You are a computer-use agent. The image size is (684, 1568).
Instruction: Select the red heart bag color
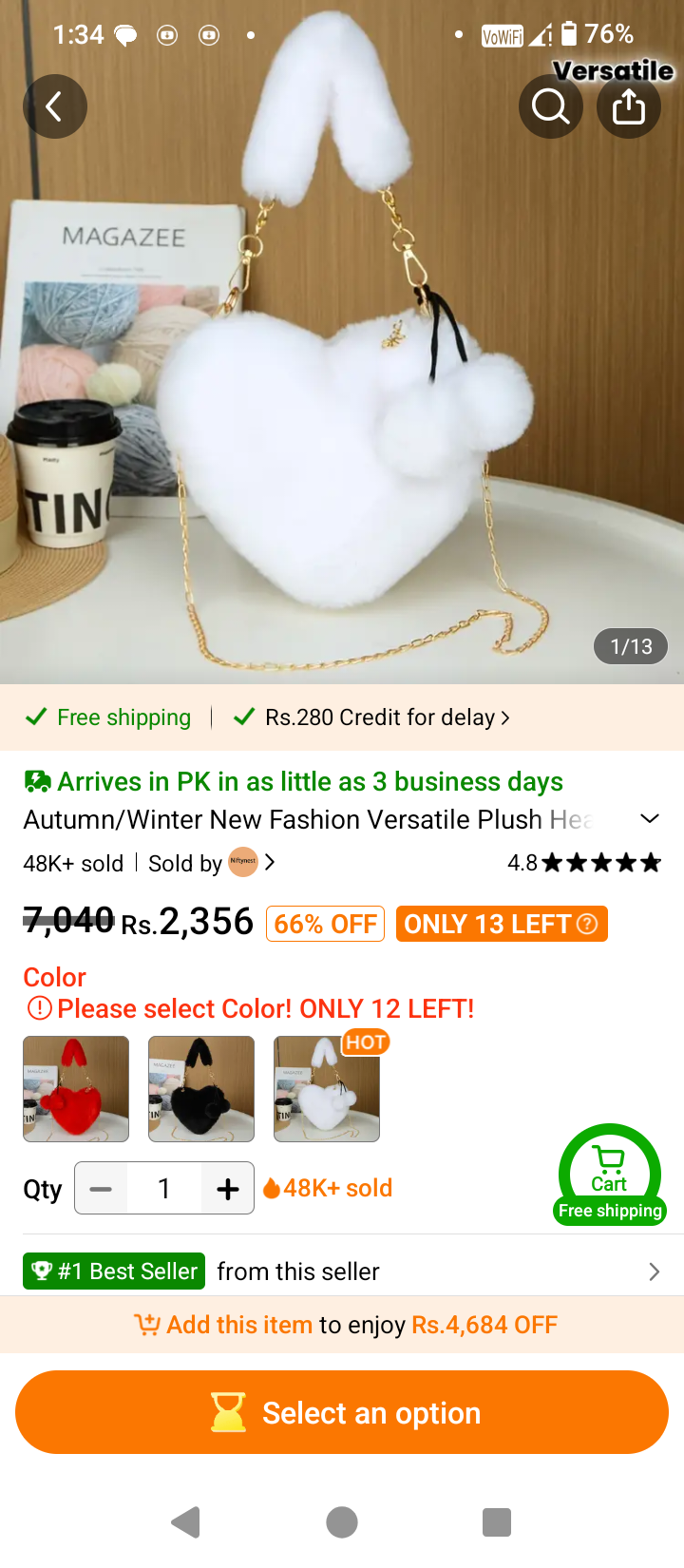(x=76, y=1089)
